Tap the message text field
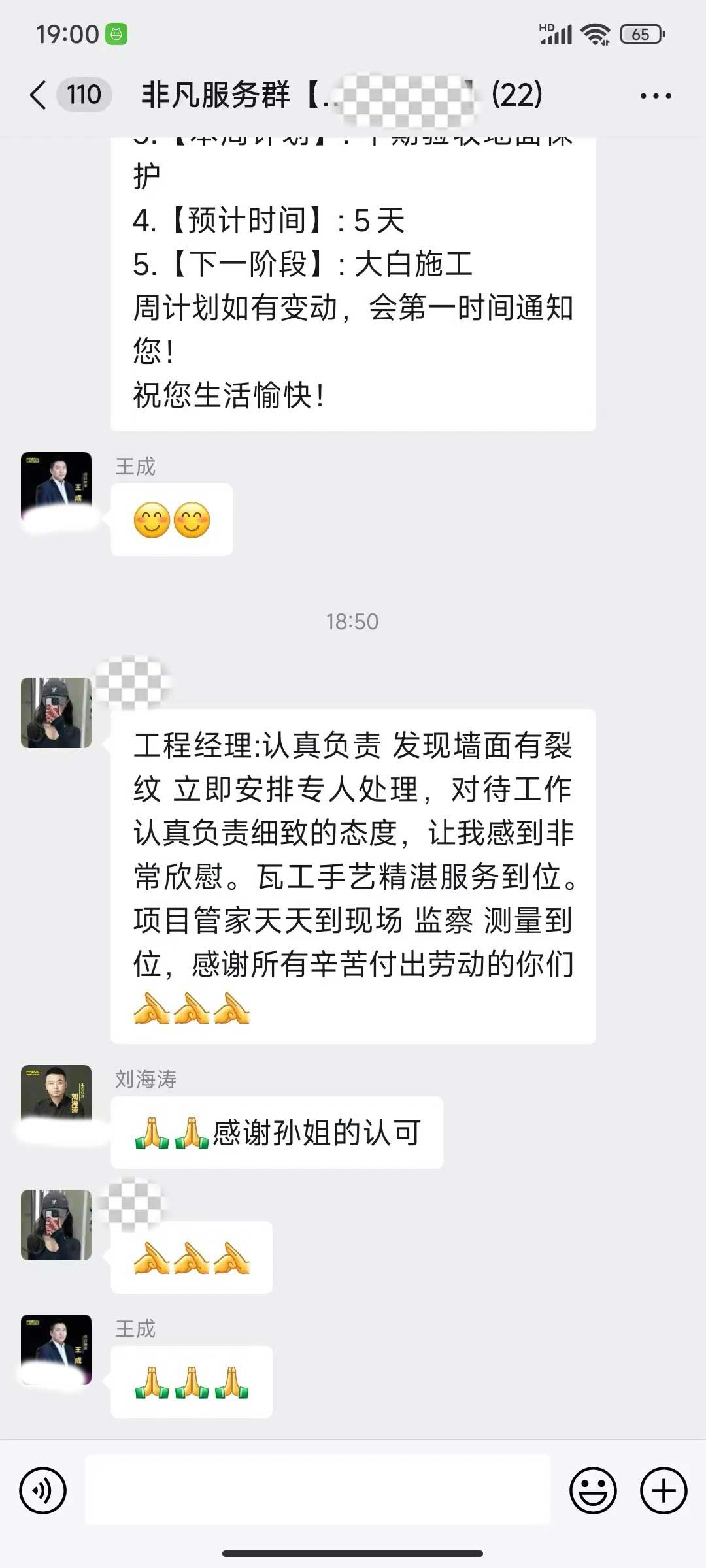 click(x=318, y=1490)
